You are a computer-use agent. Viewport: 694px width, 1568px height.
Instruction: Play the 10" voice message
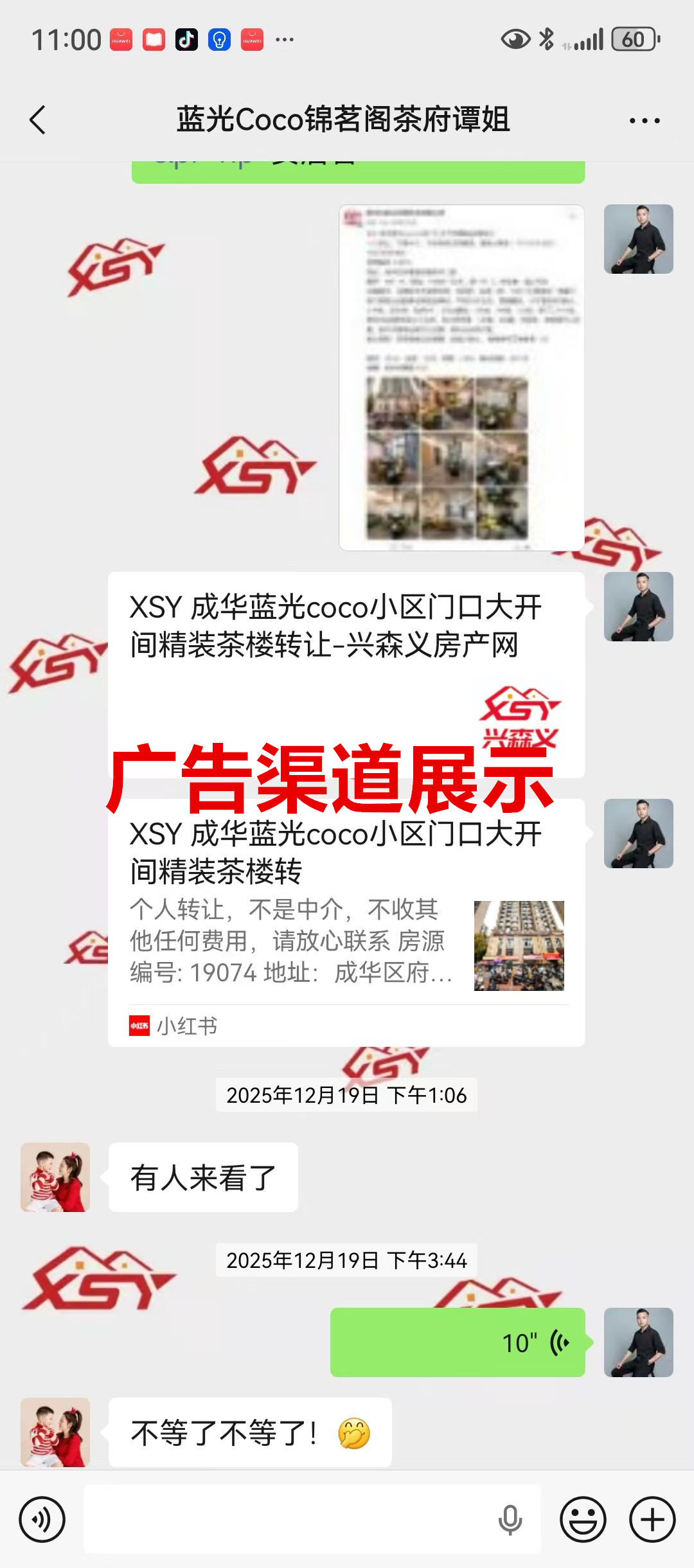click(x=458, y=1342)
